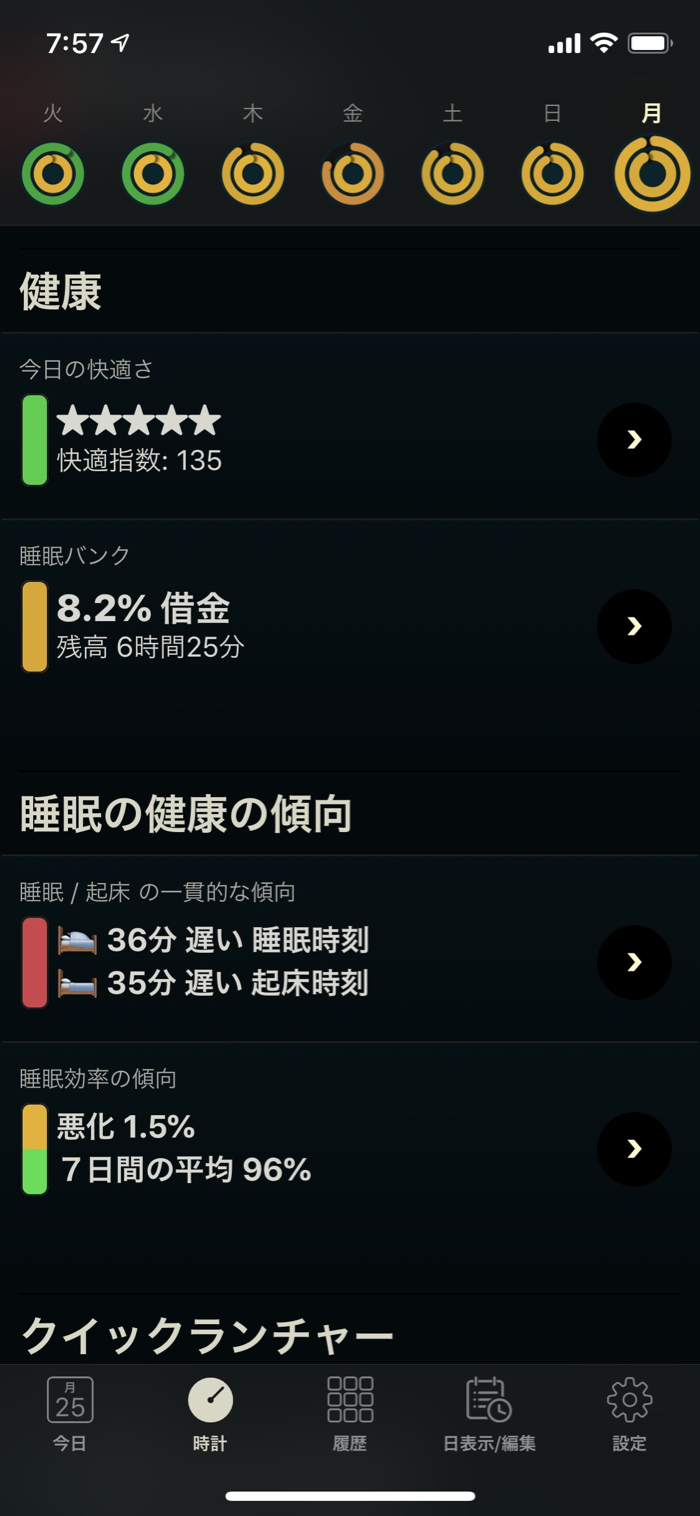Select the 時計 tab

210,1414
